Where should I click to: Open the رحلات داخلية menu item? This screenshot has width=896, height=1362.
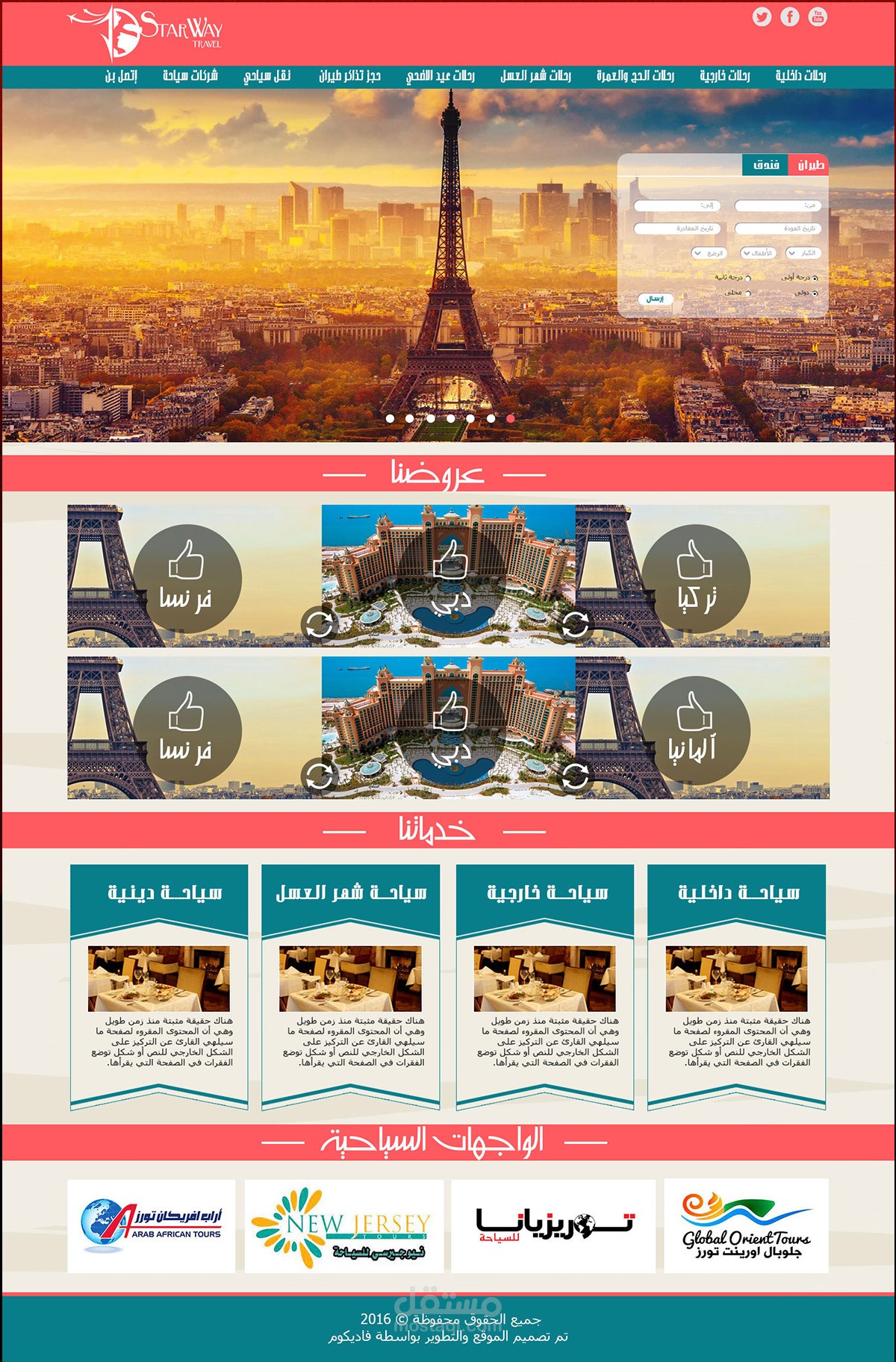(x=800, y=75)
